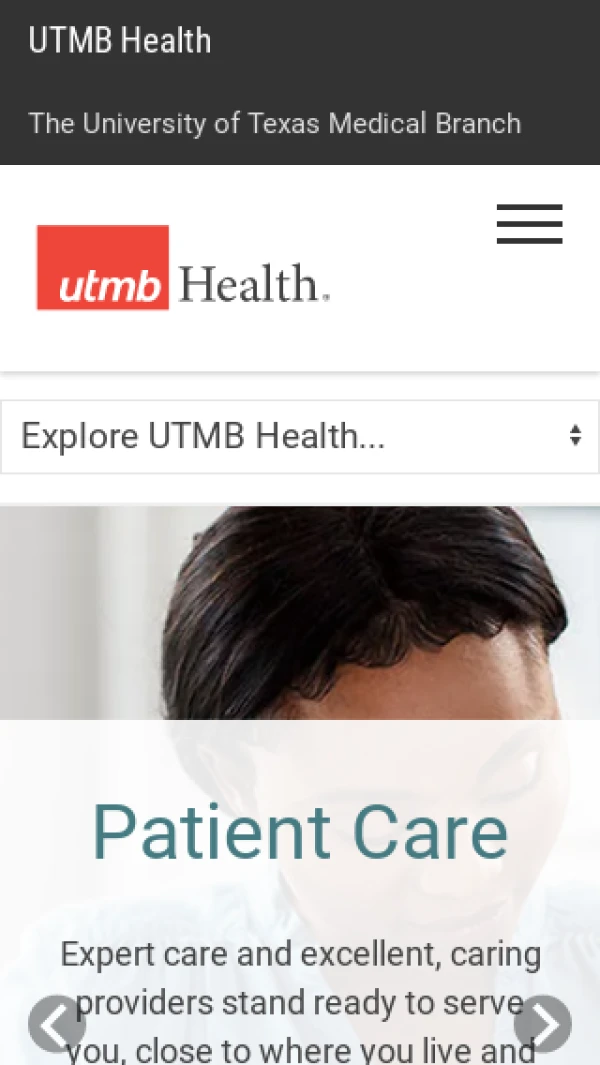Open the hamburger navigation menu
Viewport: 600px width, 1065px height.
(x=529, y=224)
